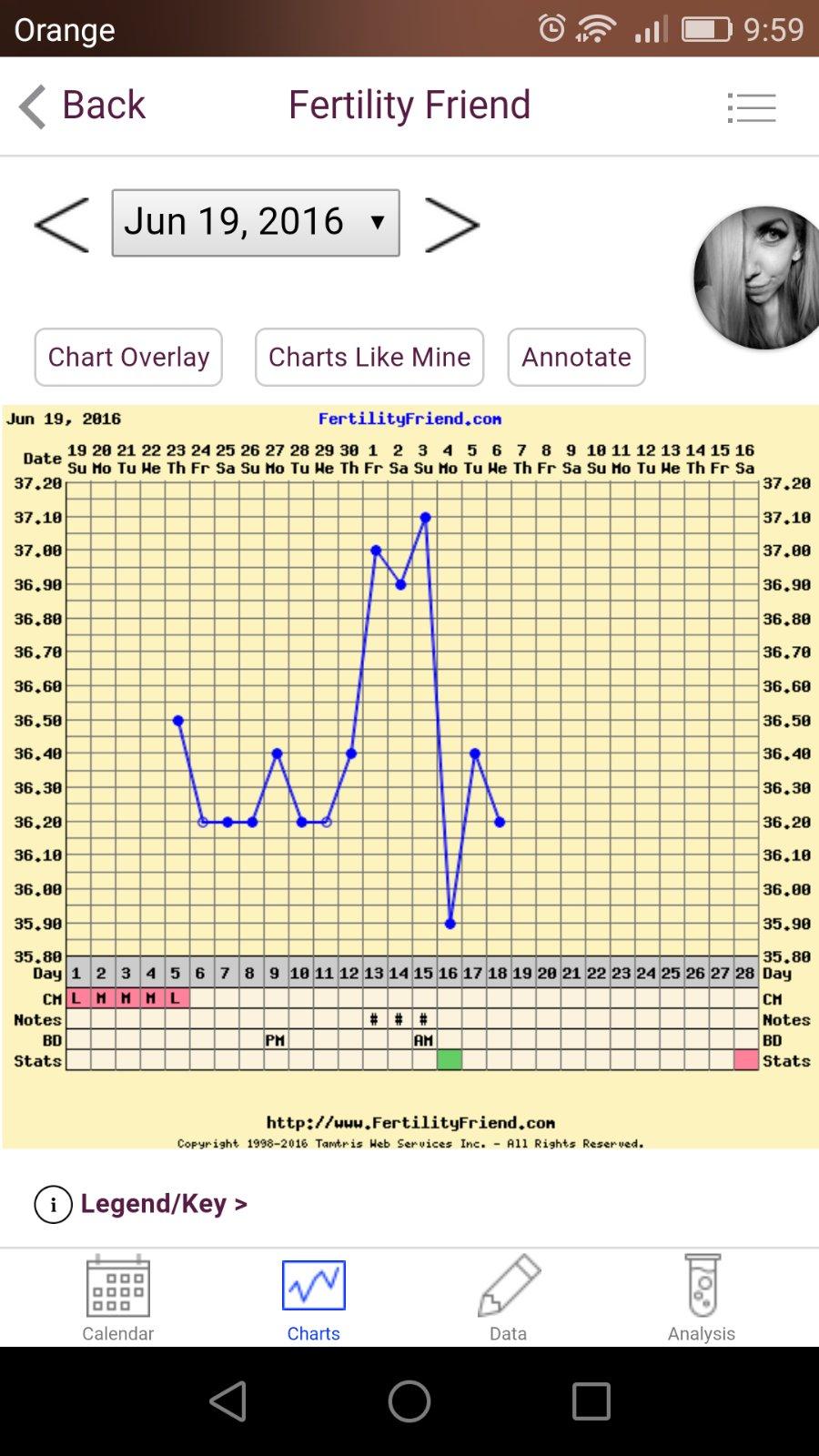Screen dimensions: 819x1456
Task: Switch to the Data tab
Action: pyautogui.click(x=508, y=1298)
